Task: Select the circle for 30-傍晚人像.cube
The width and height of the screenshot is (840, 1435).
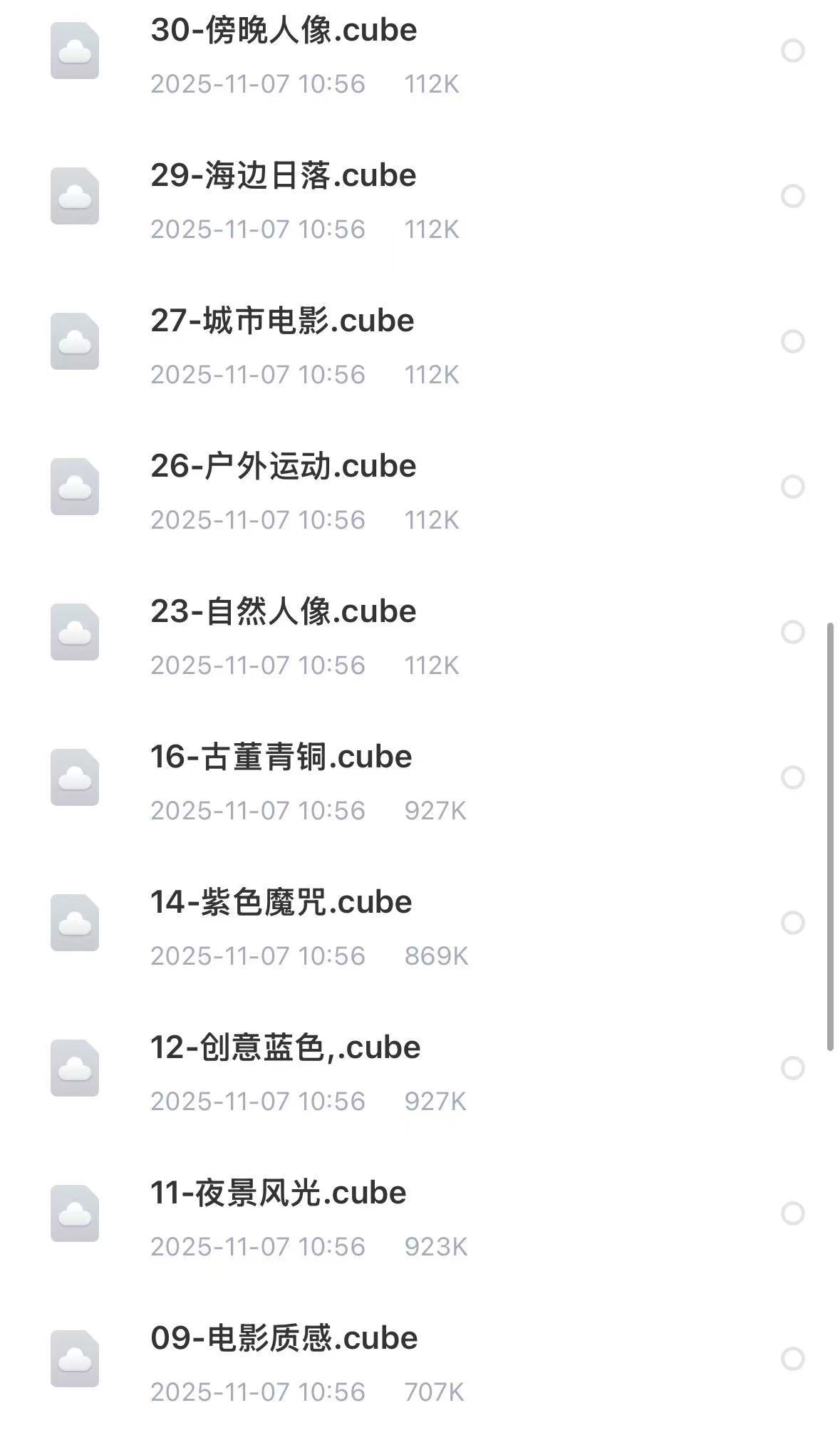Action: coord(792,51)
